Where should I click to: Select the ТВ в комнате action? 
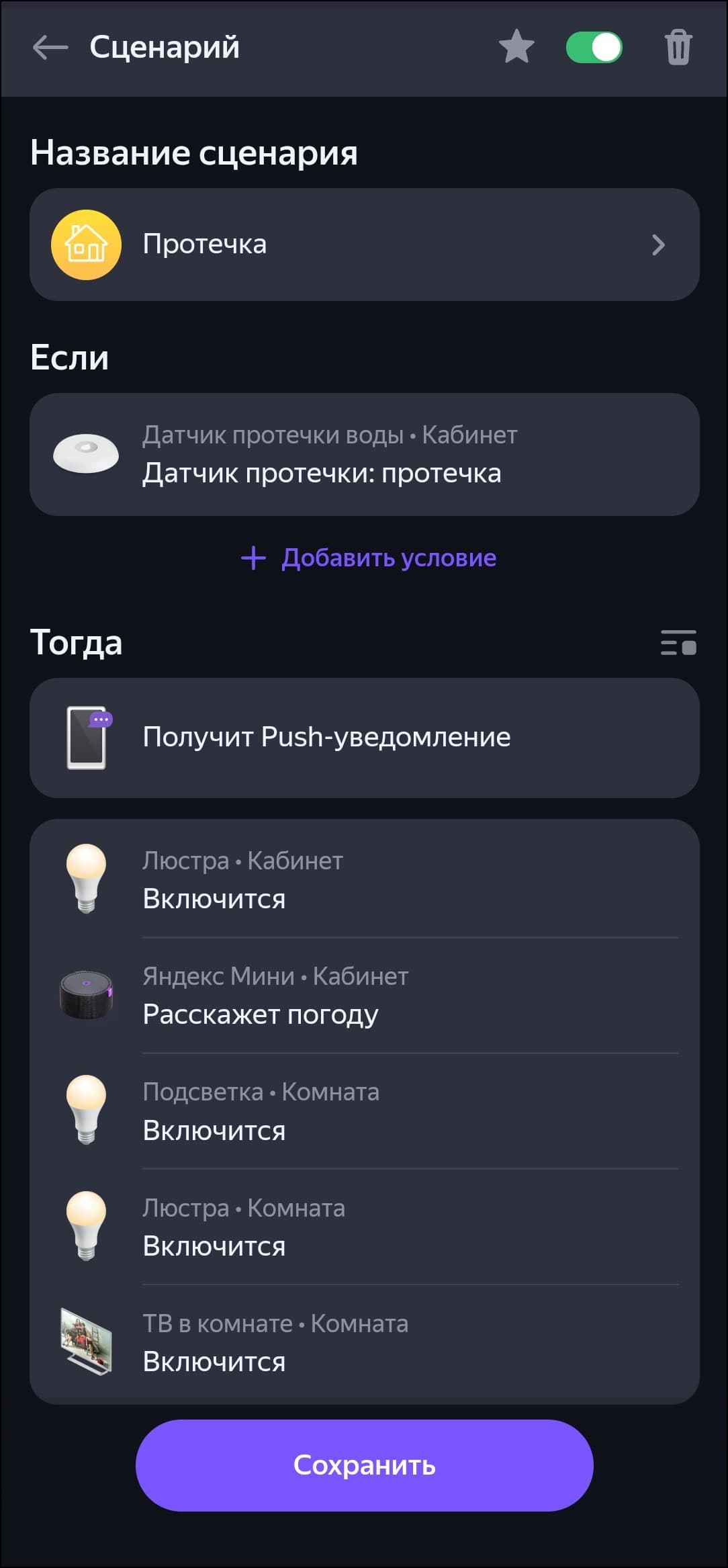[364, 1343]
